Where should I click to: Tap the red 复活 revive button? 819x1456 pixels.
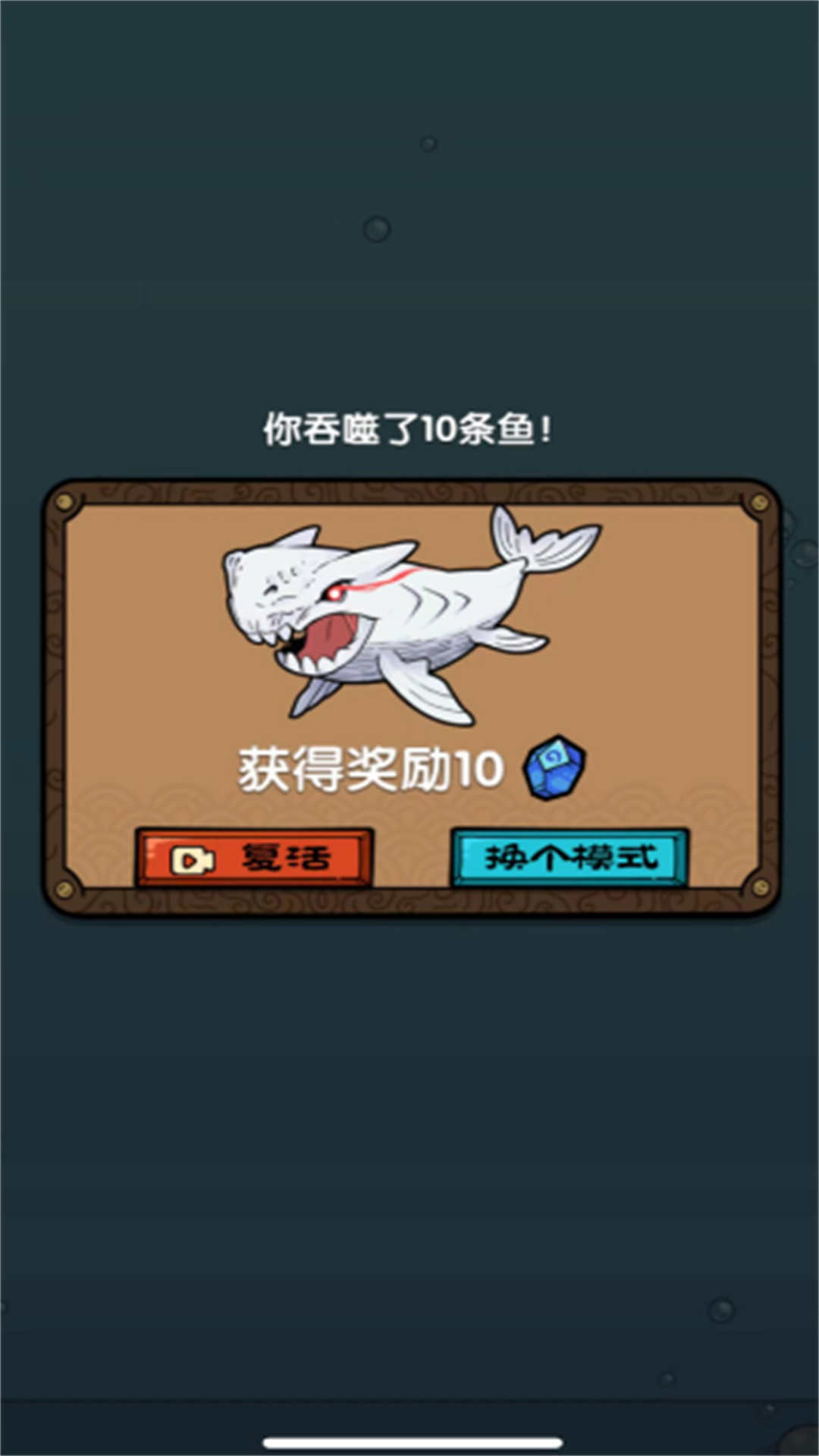[254, 858]
